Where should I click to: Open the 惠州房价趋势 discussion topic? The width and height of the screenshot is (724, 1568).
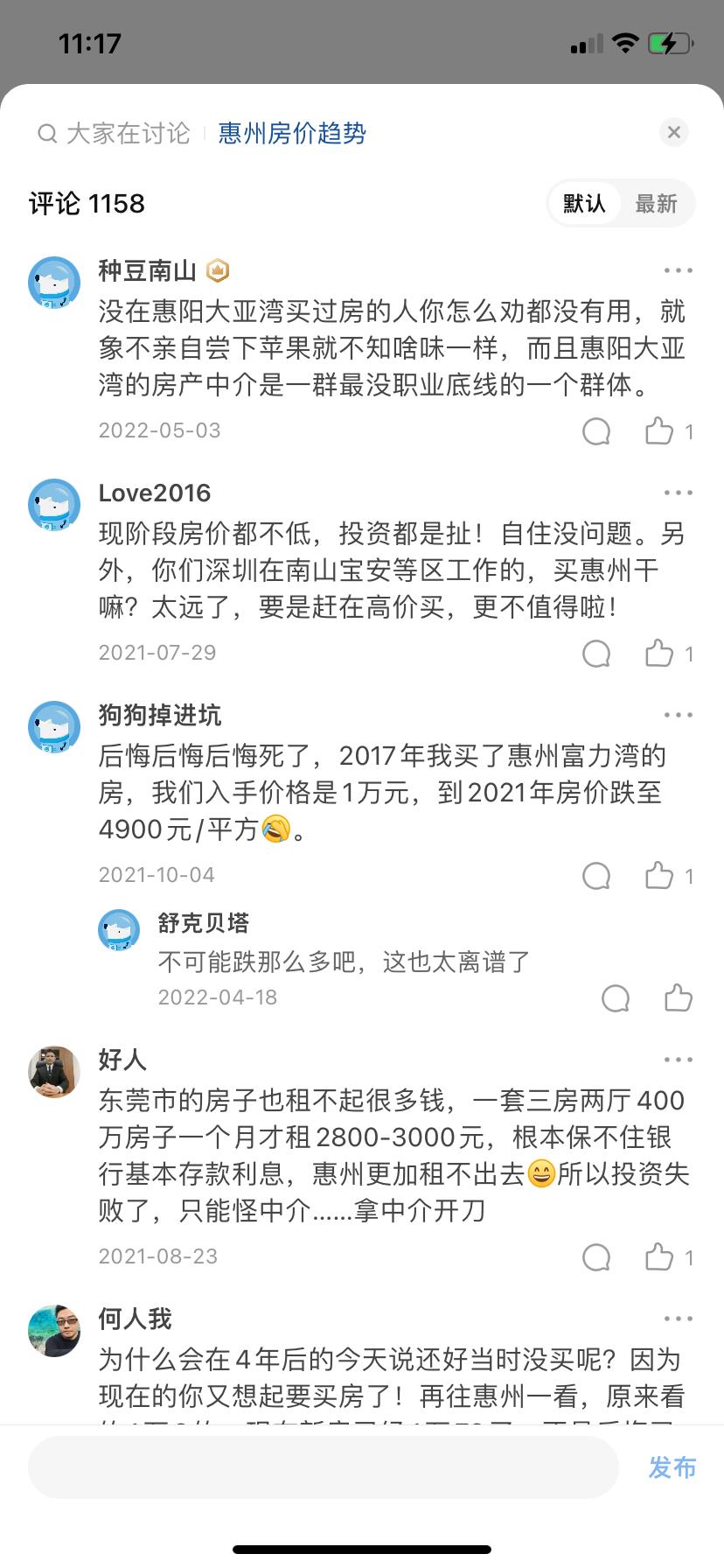click(x=292, y=133)
